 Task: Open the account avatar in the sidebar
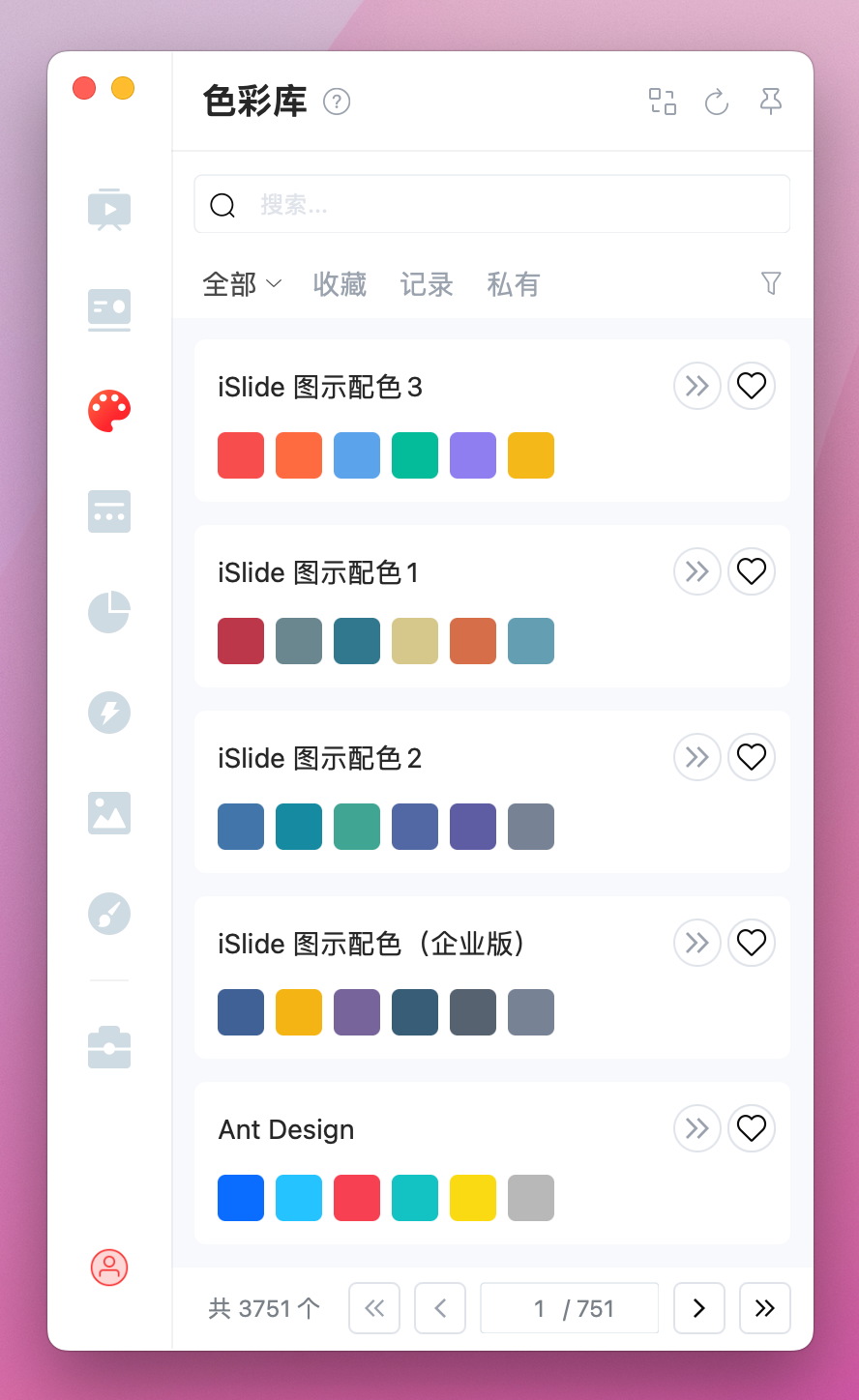tap(109, 1267)
